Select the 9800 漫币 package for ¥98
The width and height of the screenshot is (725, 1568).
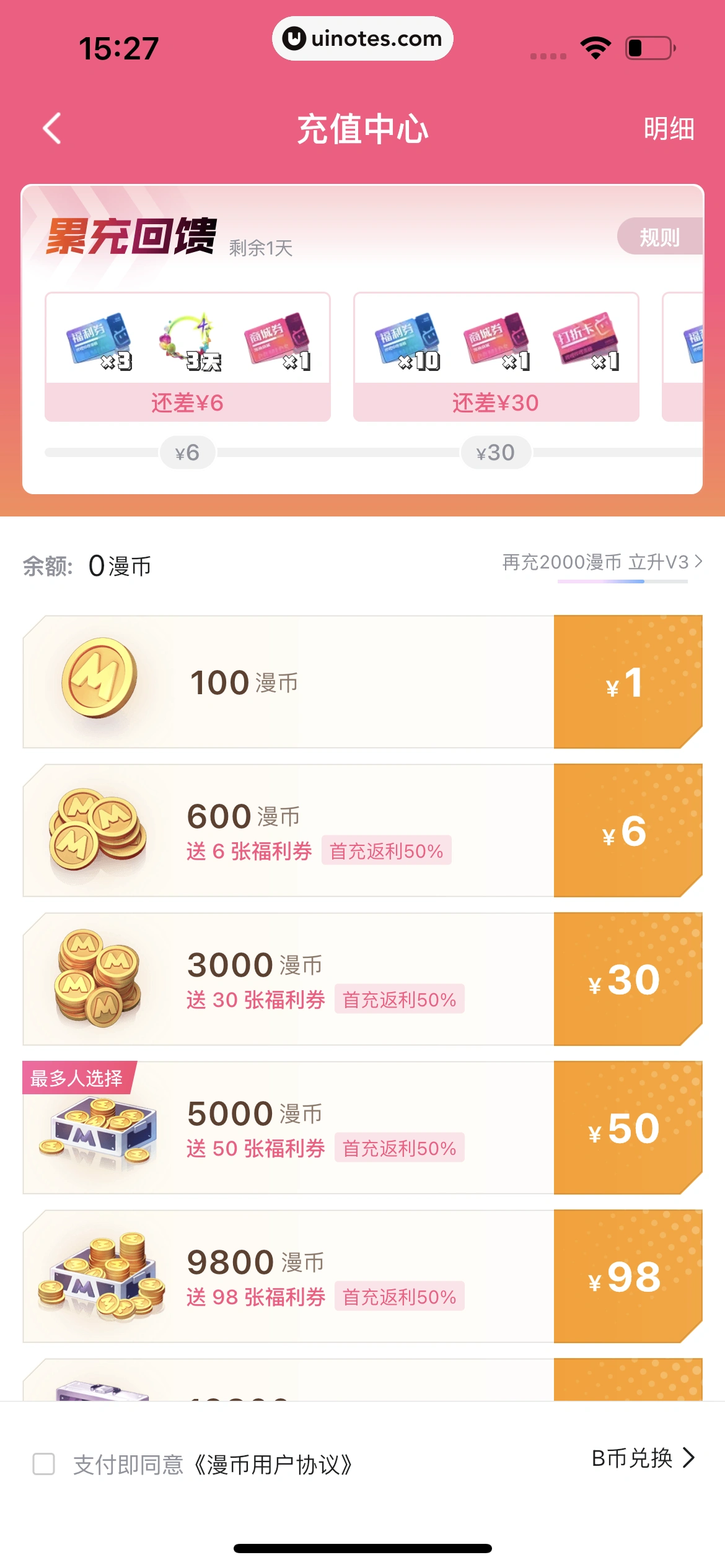point(362,1276)
